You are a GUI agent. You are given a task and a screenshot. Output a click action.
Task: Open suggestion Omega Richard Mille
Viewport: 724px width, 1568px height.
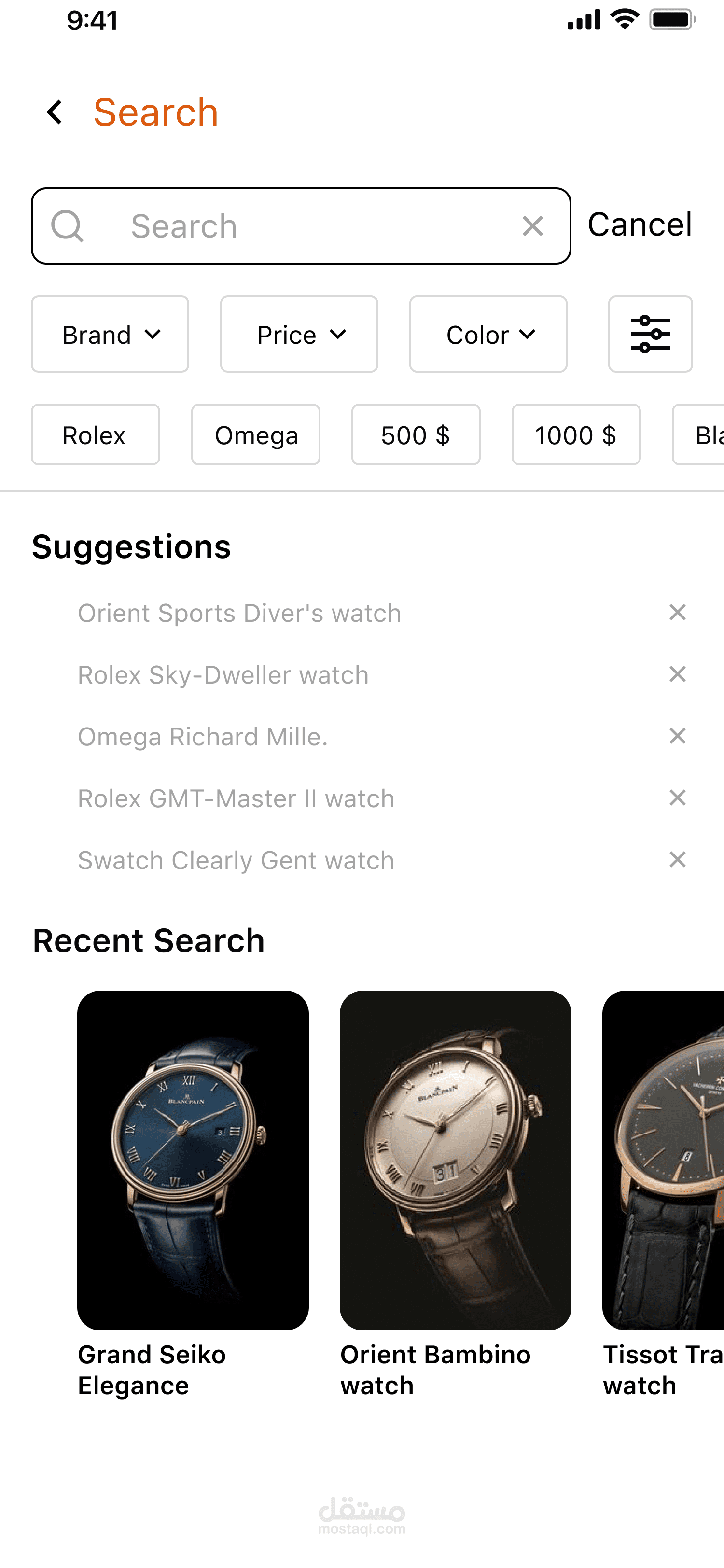(203, 737)
